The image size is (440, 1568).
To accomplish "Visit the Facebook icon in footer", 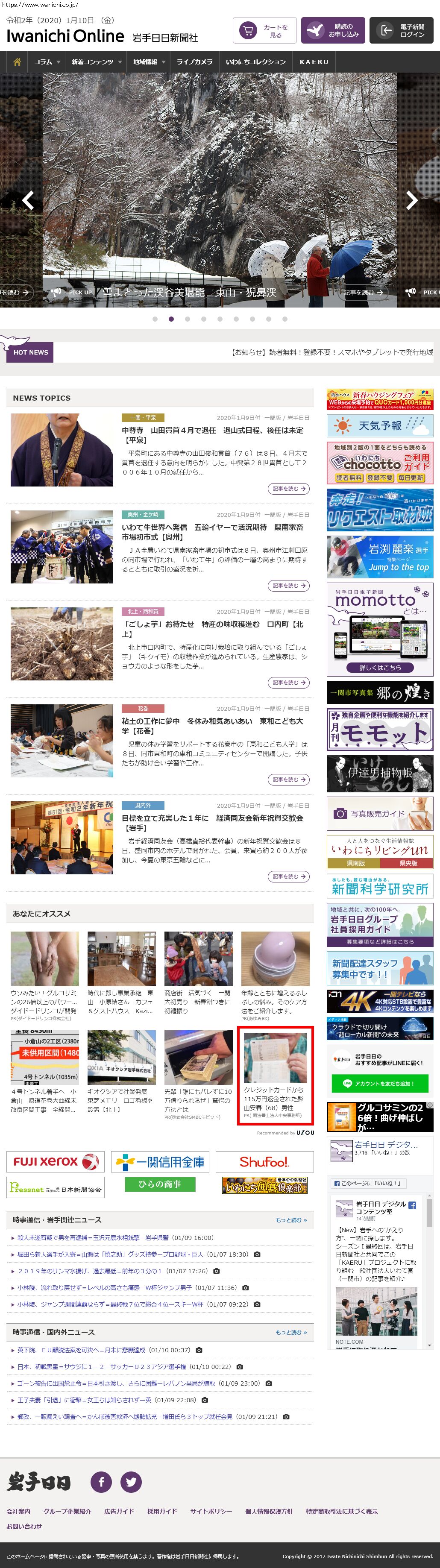I will [101, 1482].
